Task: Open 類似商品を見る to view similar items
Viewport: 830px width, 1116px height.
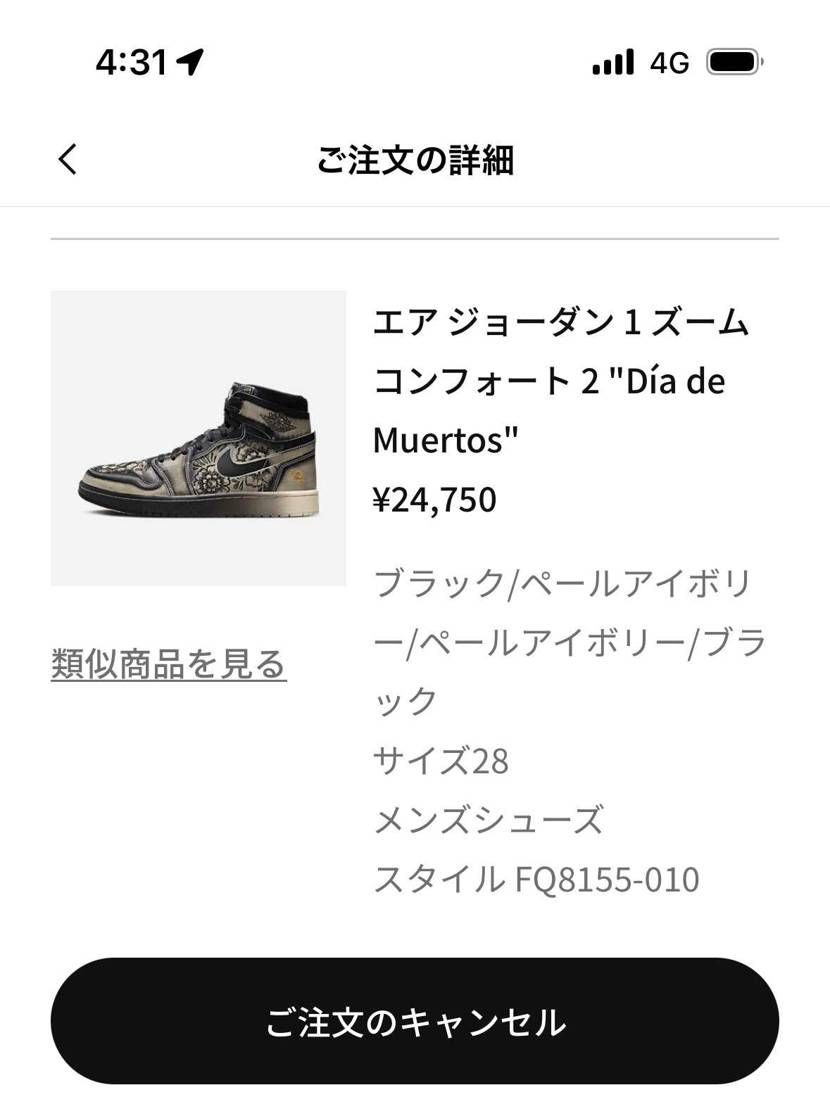Action: [x=169, y=660]
